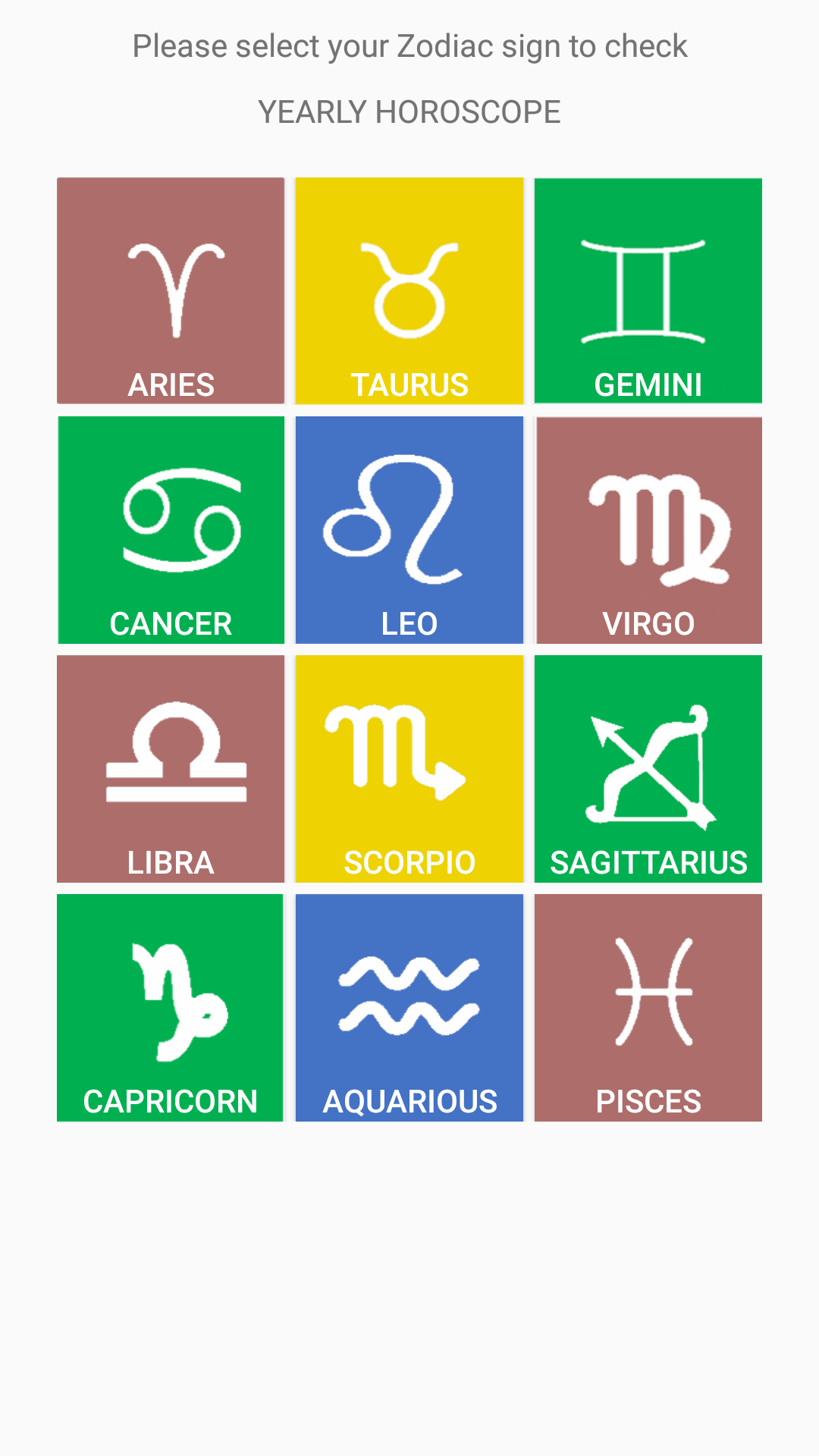Select the Aries zodiac tile
Screen dimensions: 819x1456
[171, 290]
